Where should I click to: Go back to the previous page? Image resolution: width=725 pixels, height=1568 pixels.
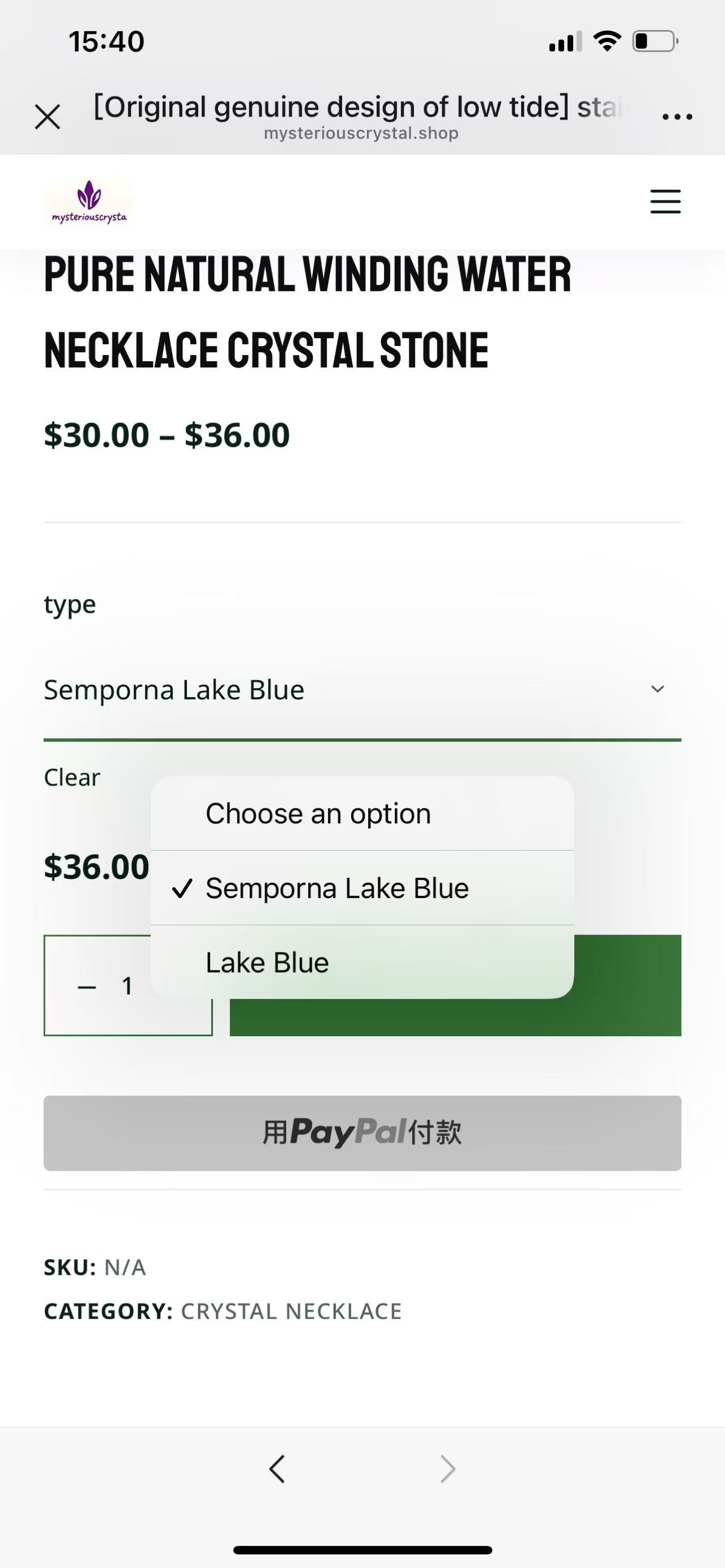pos(278,1469)
